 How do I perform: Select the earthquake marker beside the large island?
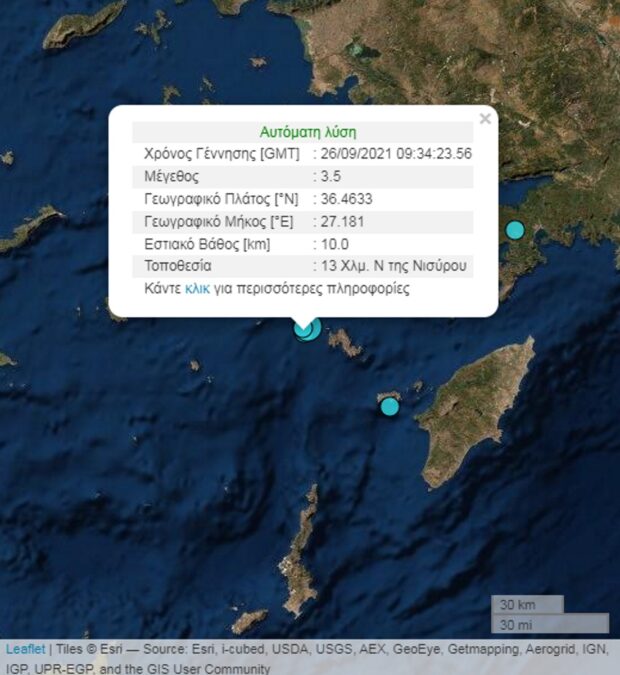(390, 406)
